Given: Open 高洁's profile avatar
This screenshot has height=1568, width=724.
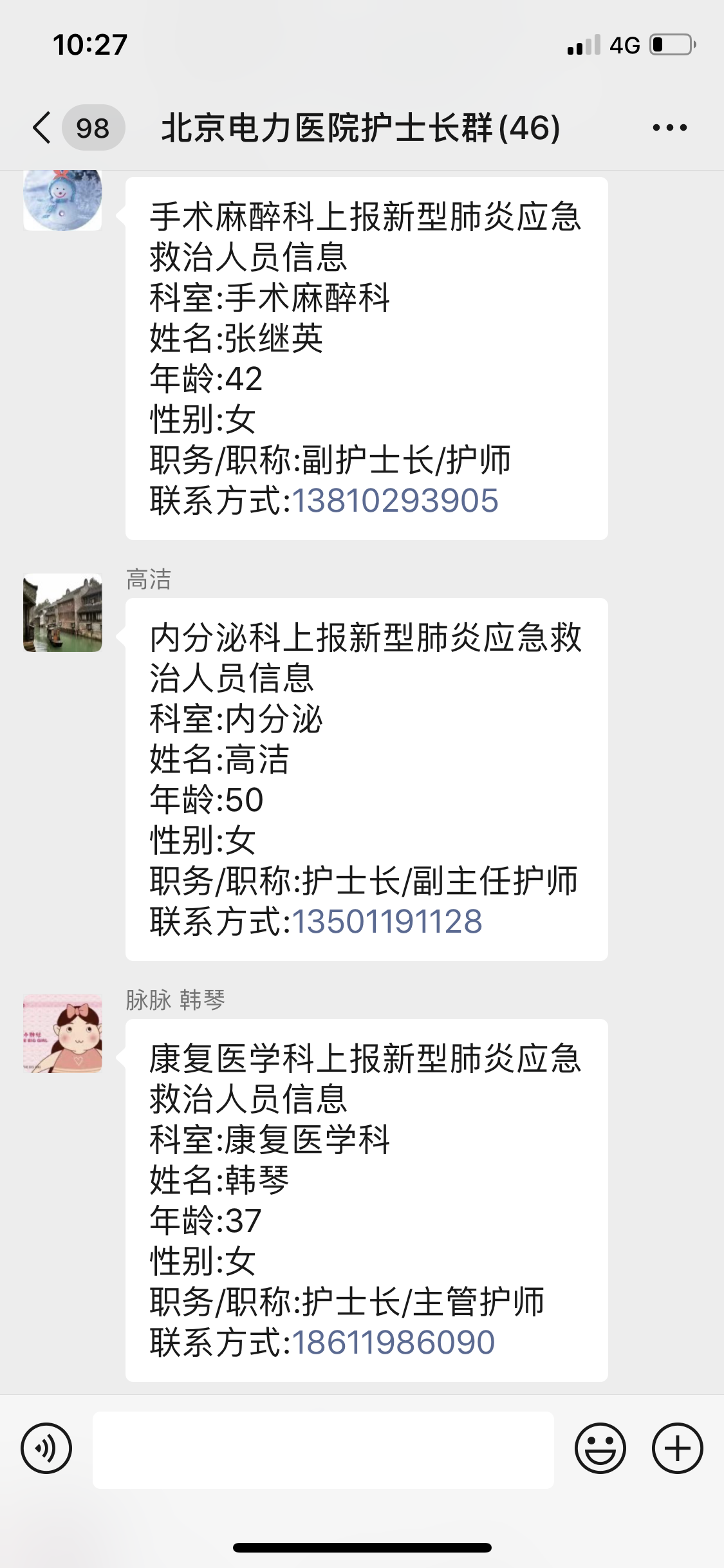Looking at the screenshot, I should [62, 613].
